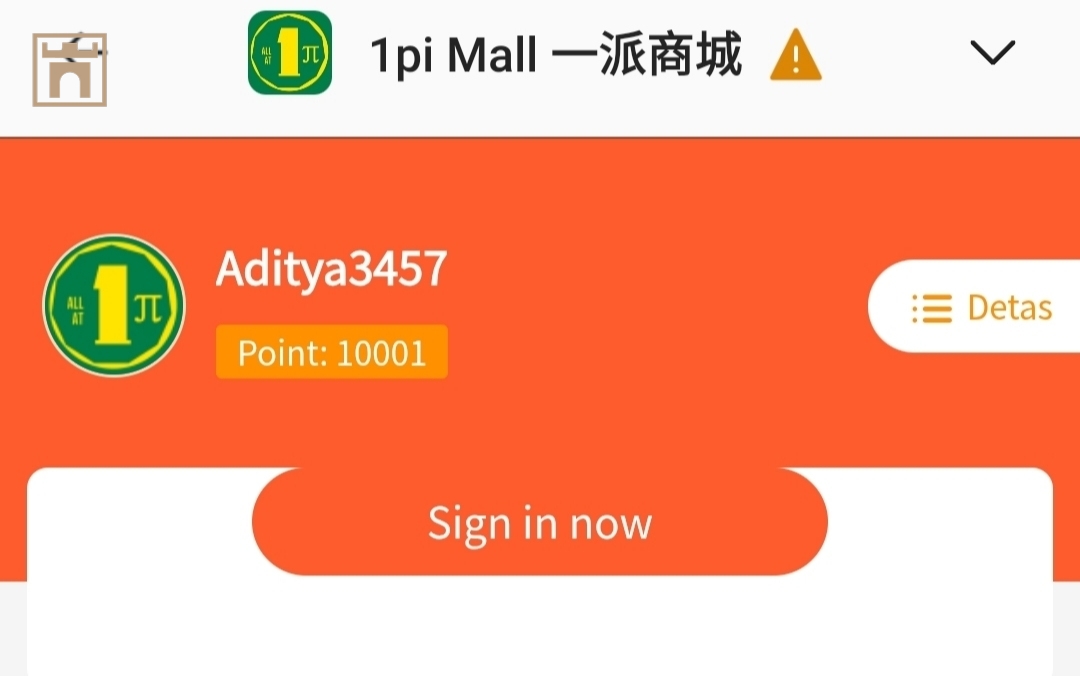Open Aditya3457 profile avatar

(114, 306)
